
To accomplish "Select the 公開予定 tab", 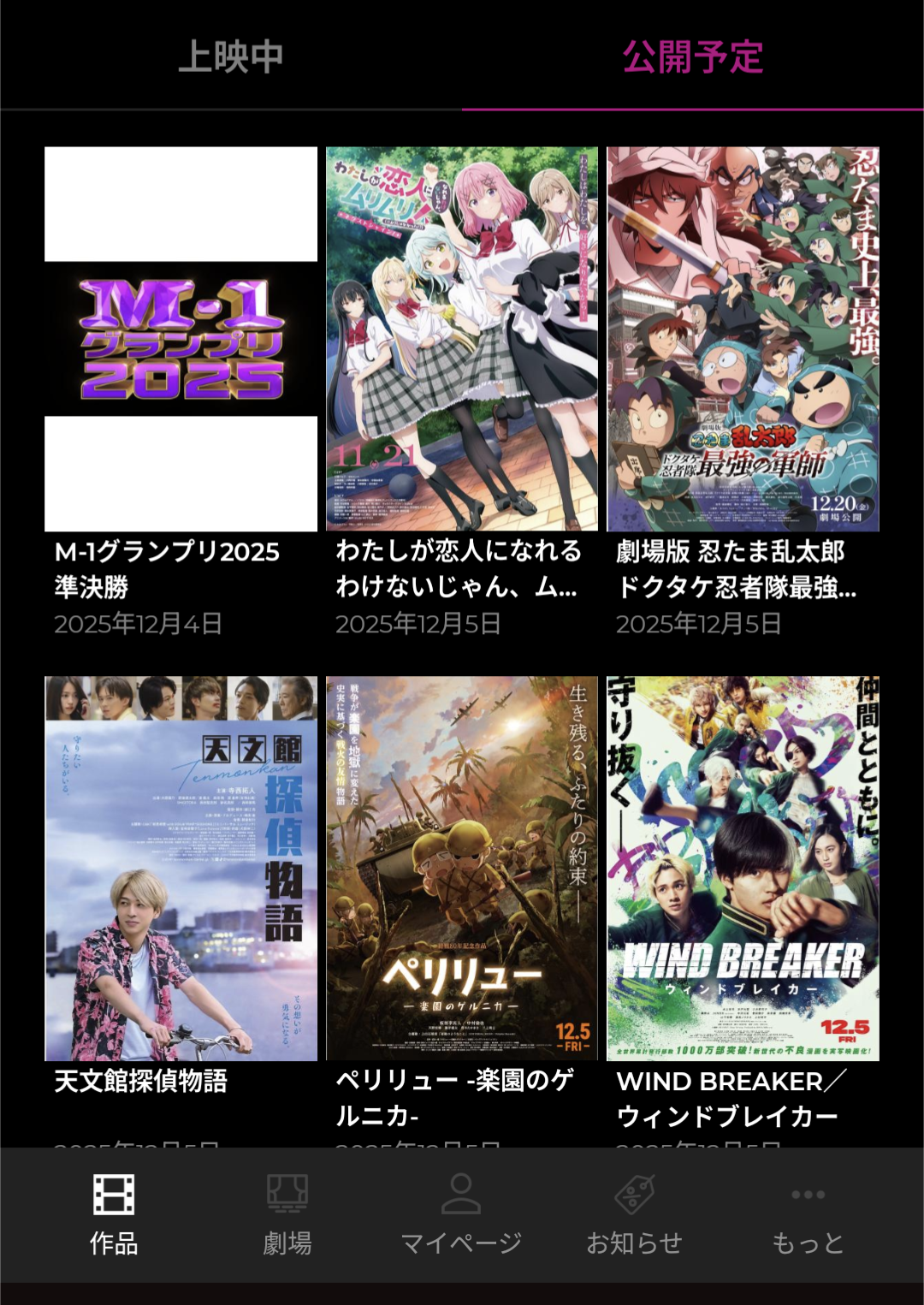I will [x=692, y=56].
